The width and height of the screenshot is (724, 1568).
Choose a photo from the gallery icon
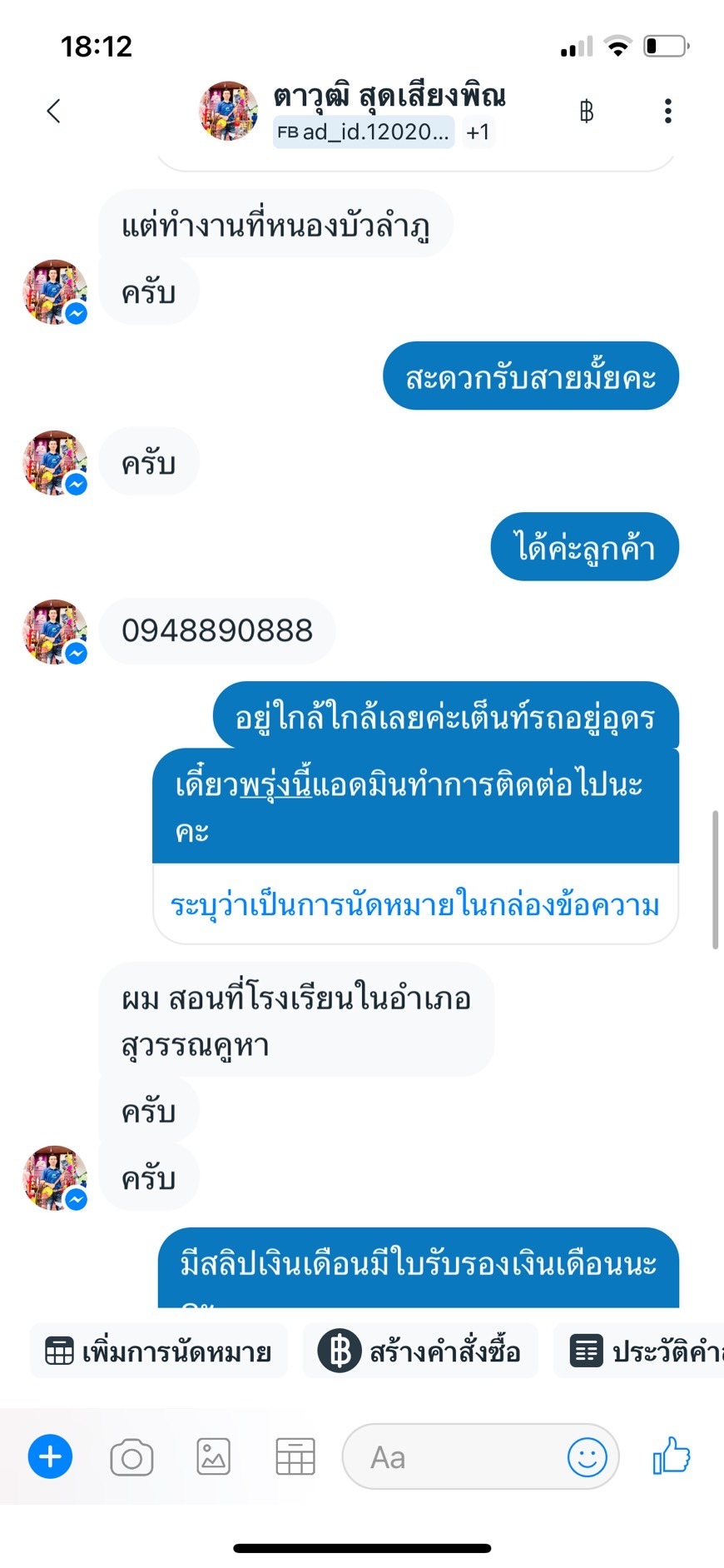213,1457
